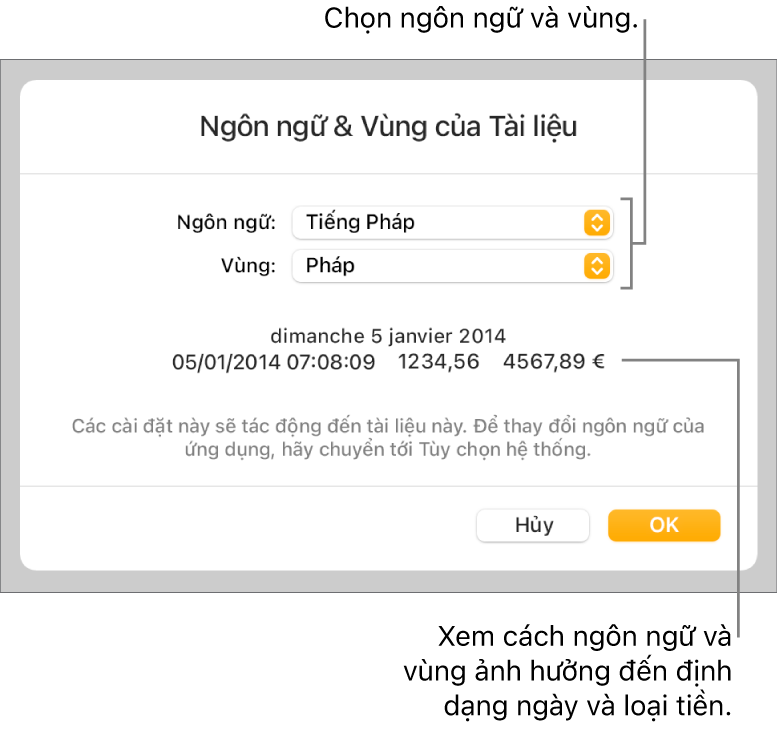Confirm the settings with OK
The image size is (777, 732).
click(664, 525)
